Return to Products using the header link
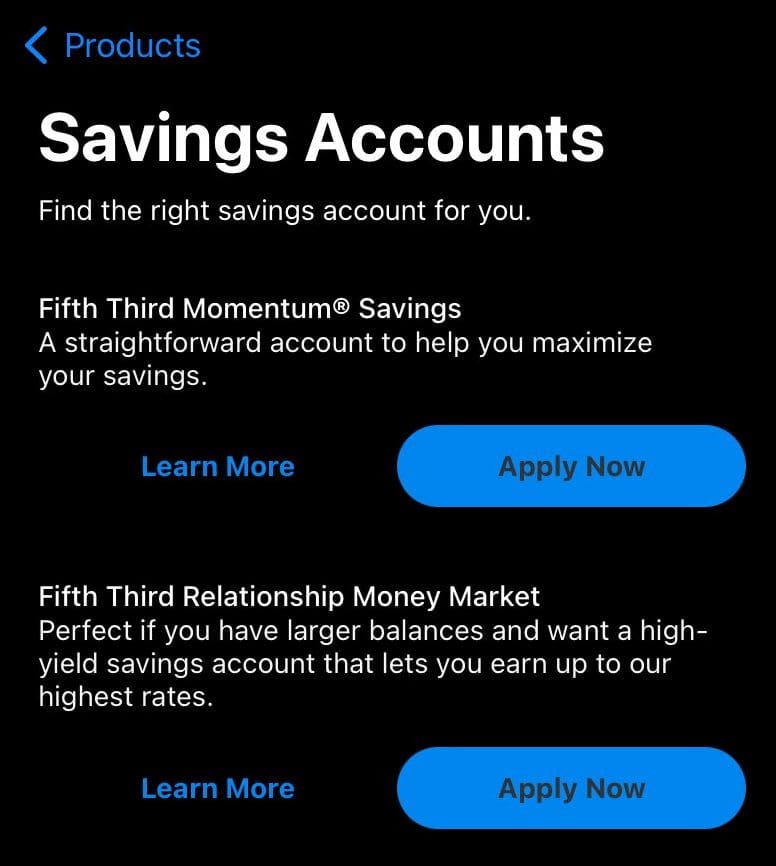Viewport: 776px width, 866px height. pos(131,45)
